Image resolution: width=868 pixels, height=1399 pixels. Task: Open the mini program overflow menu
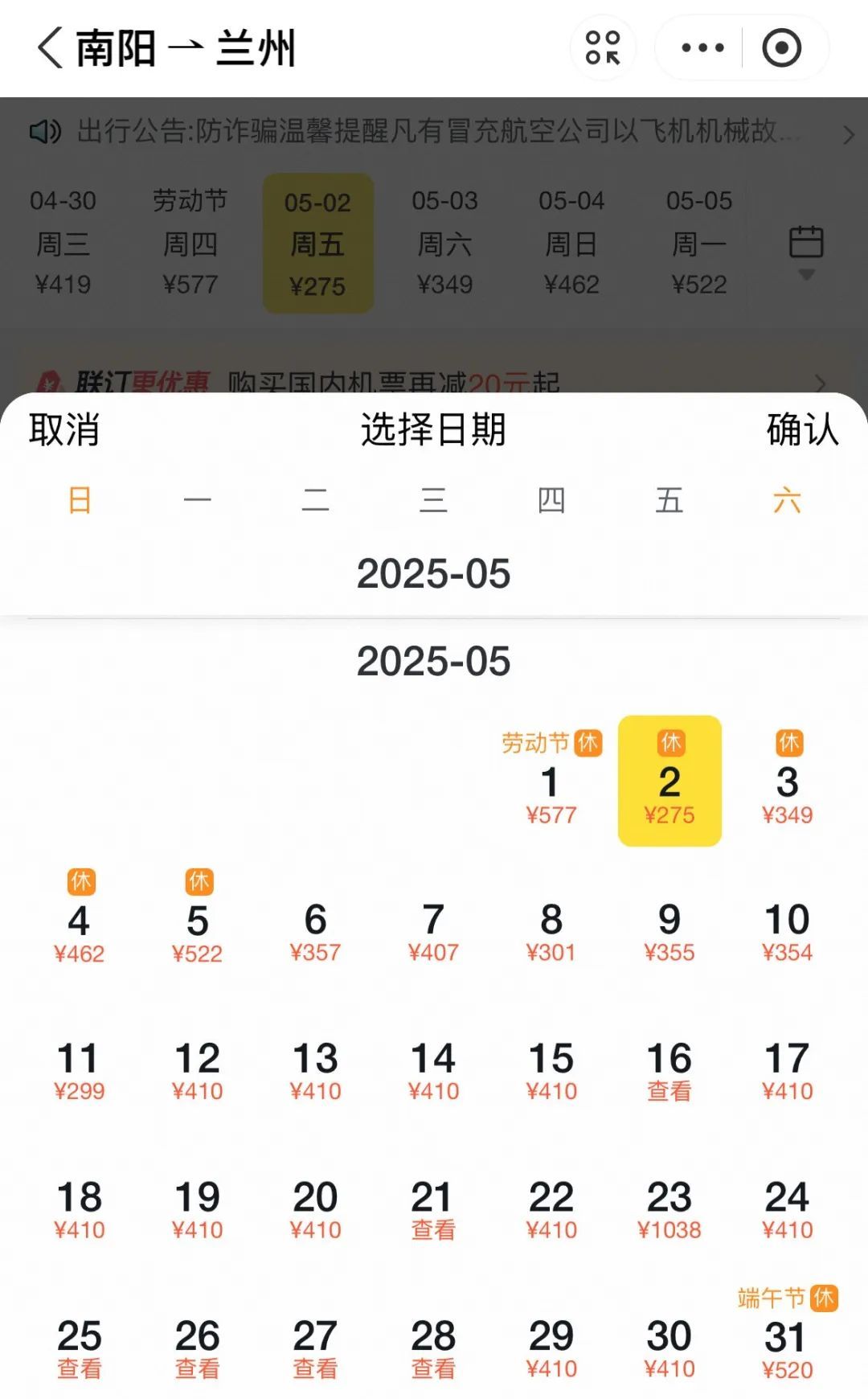(702, 48)
